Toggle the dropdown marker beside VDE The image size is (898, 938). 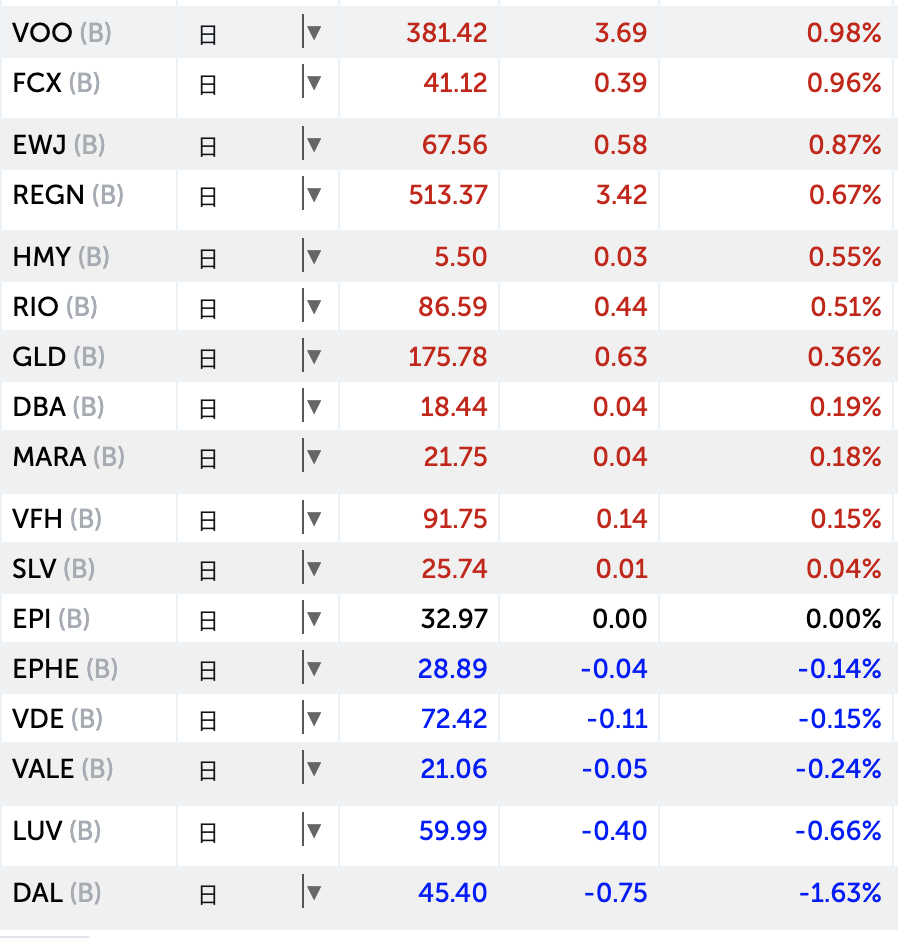[x=314, y=718]
